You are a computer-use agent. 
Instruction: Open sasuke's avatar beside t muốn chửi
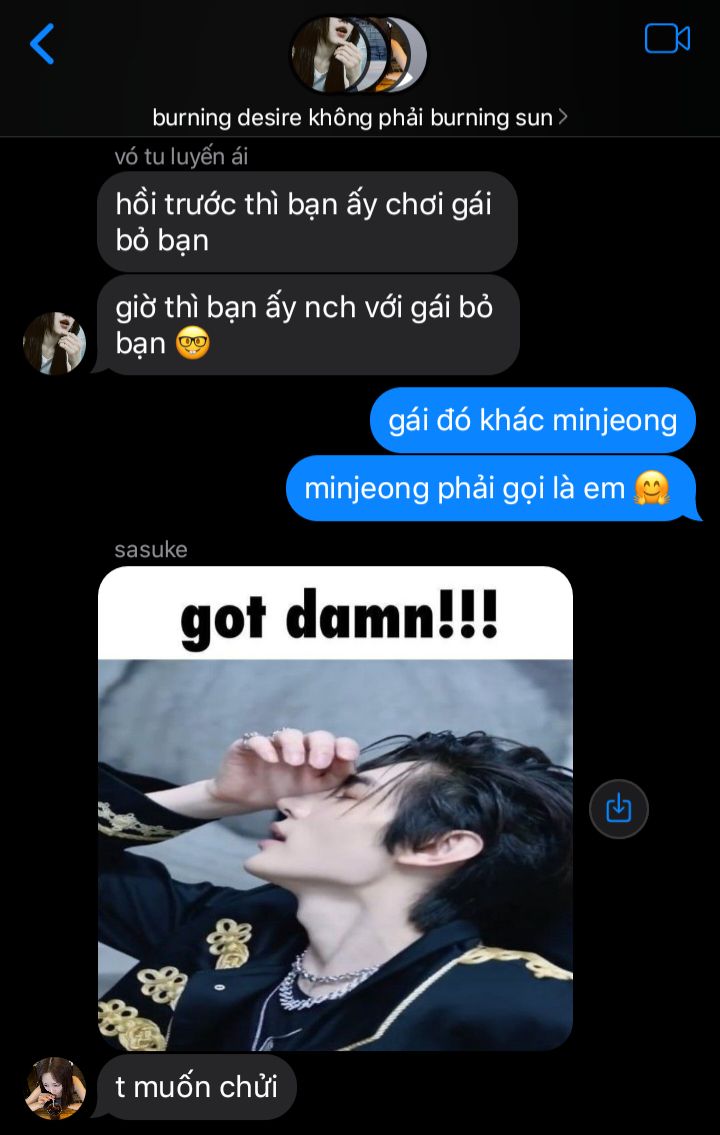click(55, 1087)
